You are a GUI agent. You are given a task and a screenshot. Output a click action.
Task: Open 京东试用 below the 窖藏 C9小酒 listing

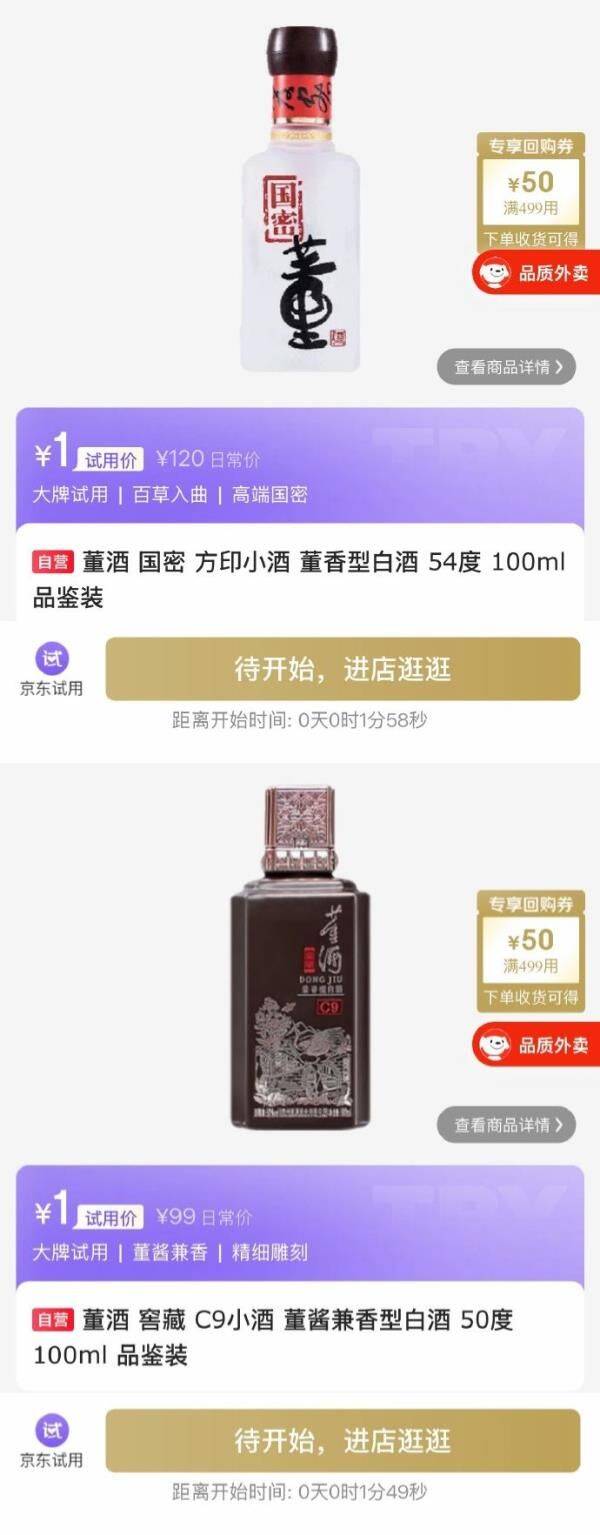[x=51, y=1442]
